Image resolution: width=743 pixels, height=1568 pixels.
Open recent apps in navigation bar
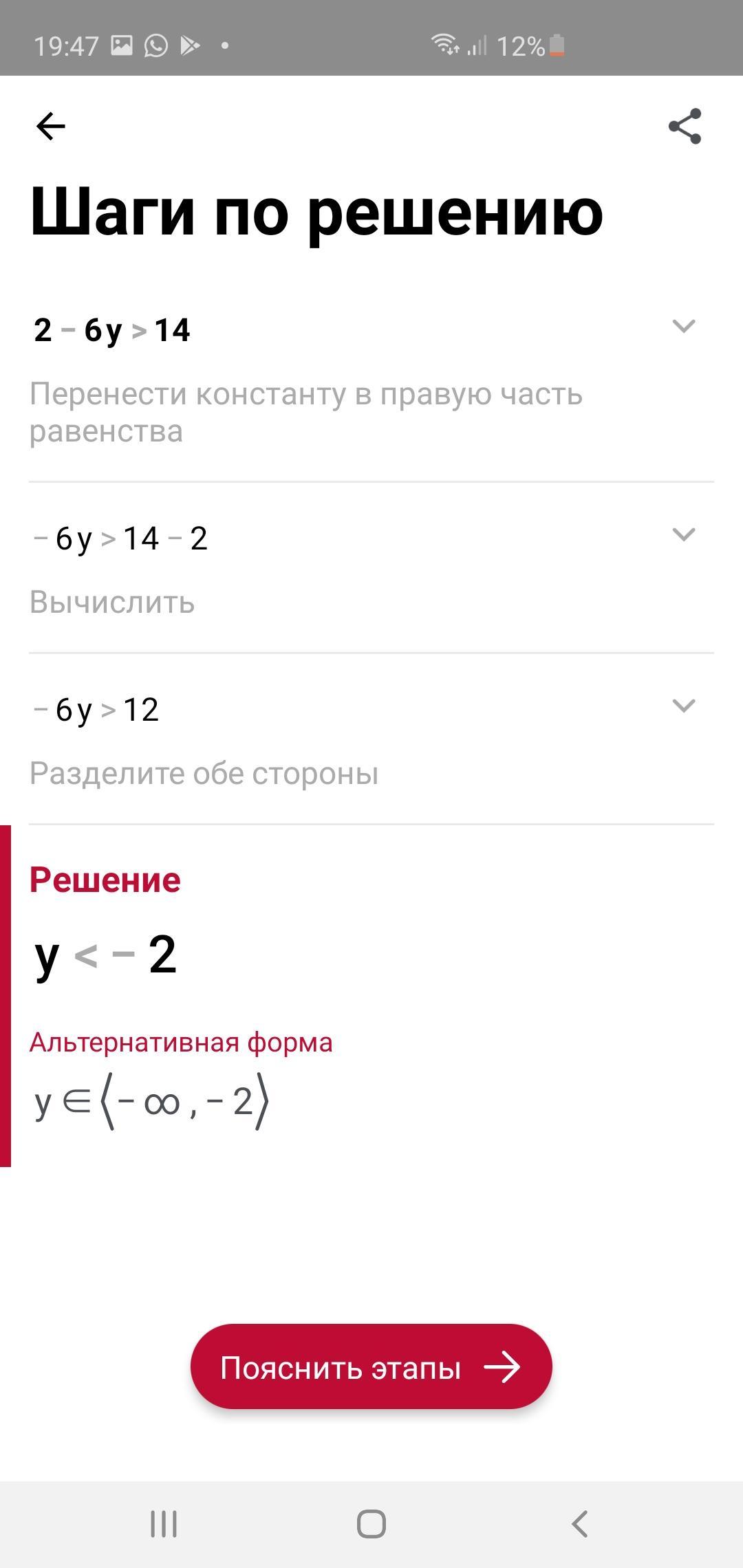point(164,1524)
